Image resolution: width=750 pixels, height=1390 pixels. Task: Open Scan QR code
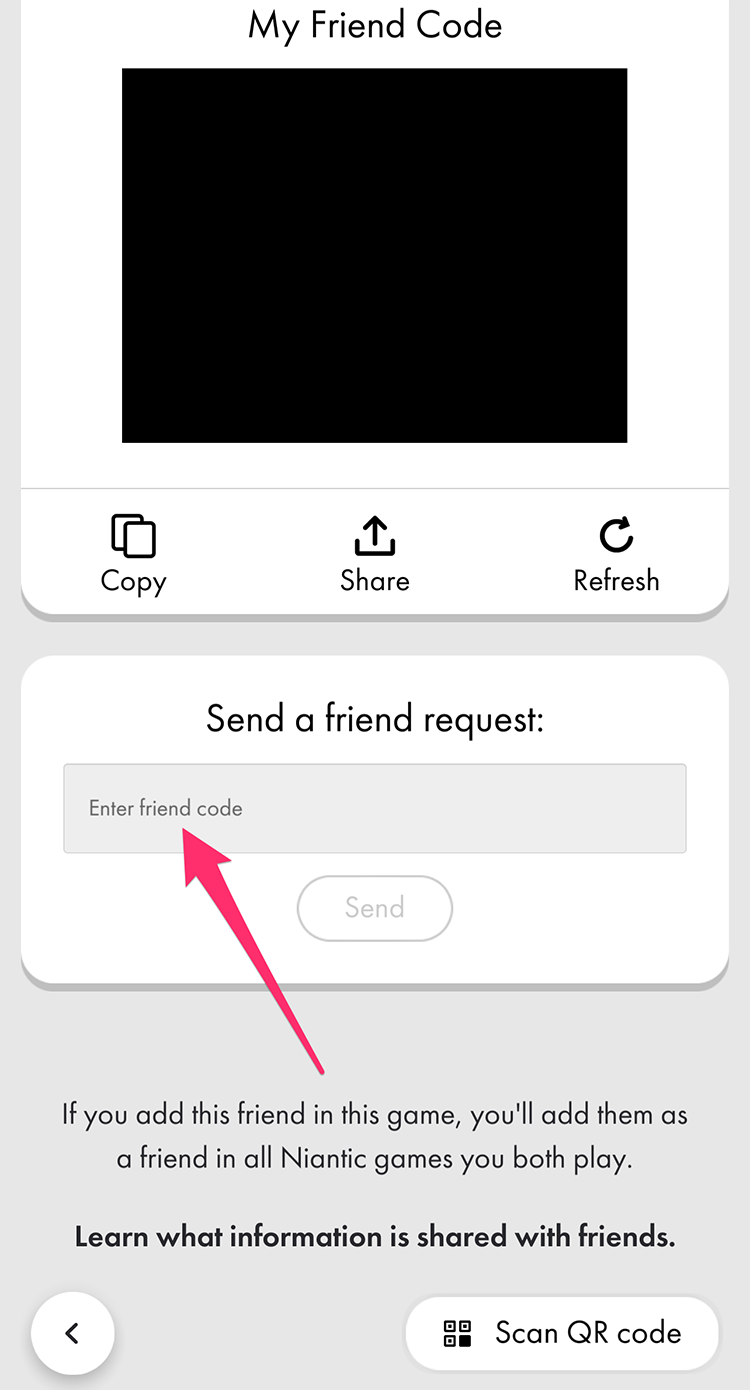pyautogui.click(x=562, y=1333)
